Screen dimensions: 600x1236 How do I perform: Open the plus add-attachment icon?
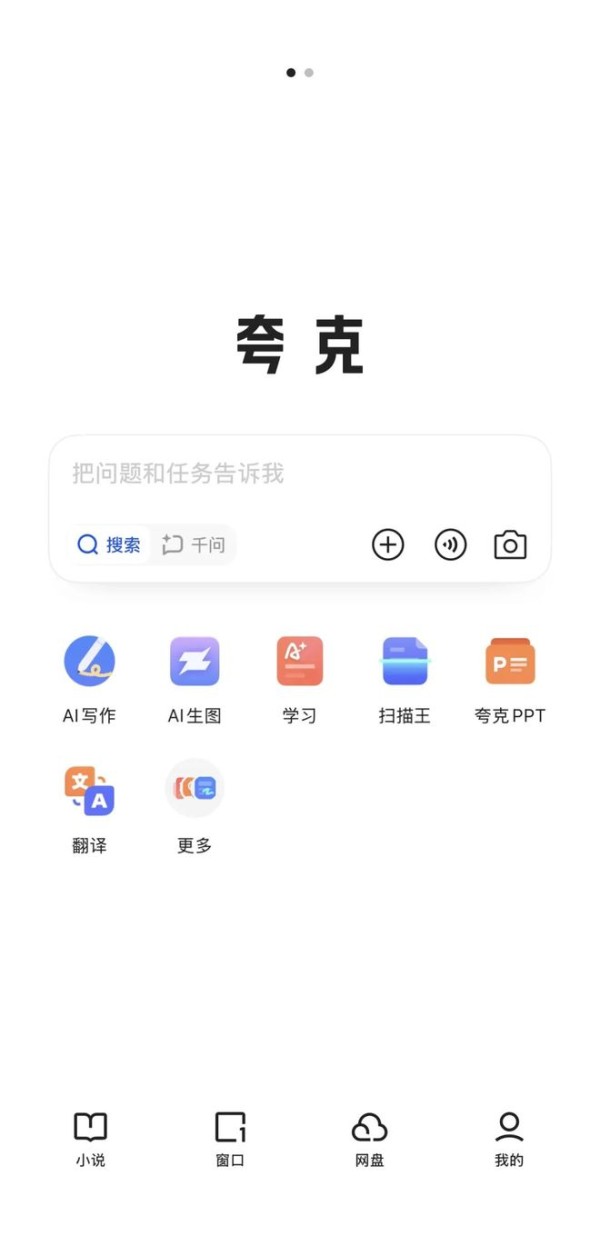point(388,545)
